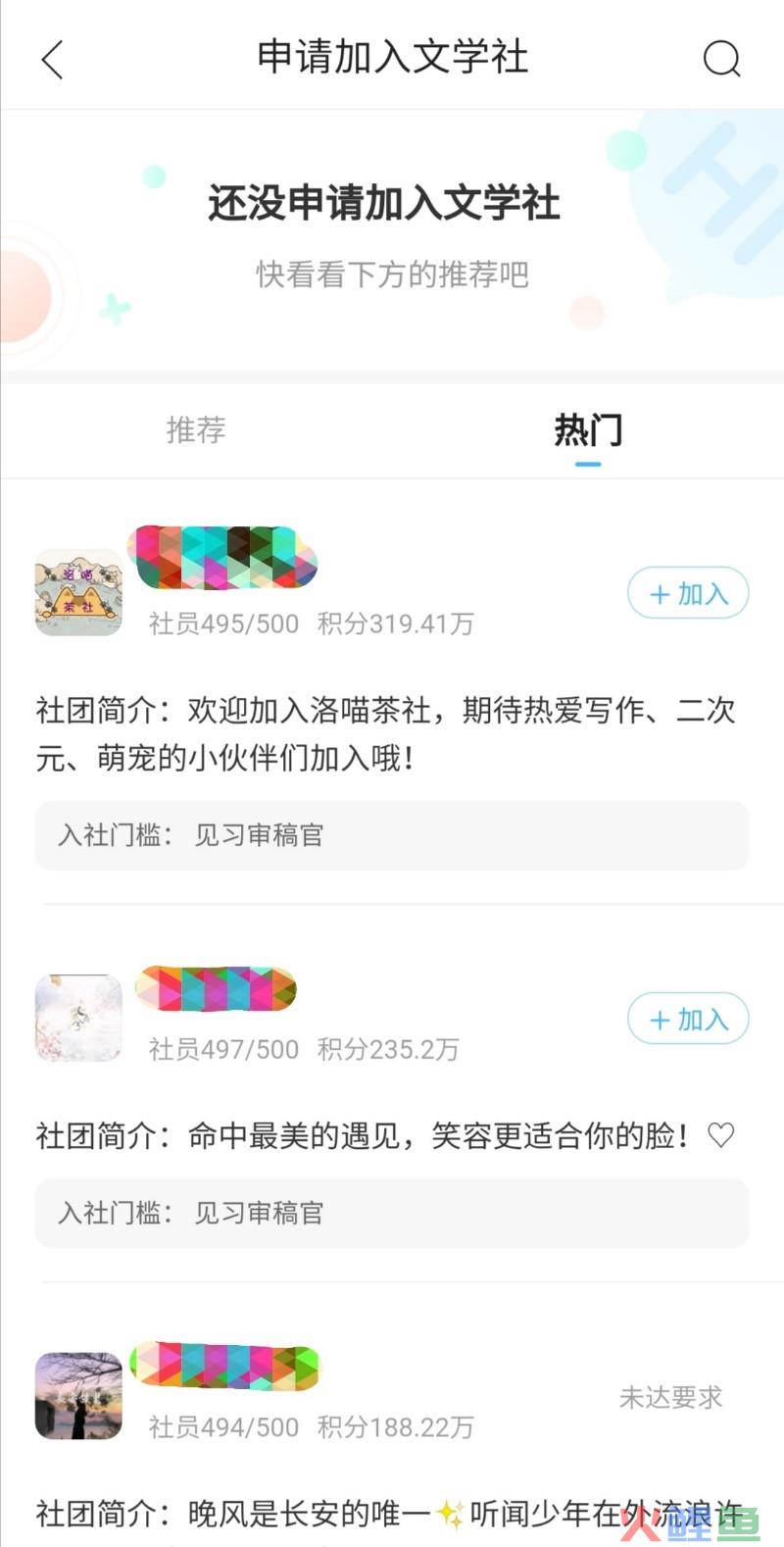The height and width of the screenshot is (1547, 784).
Task: Go back using the top-left arrow
Action: [52, 59]
